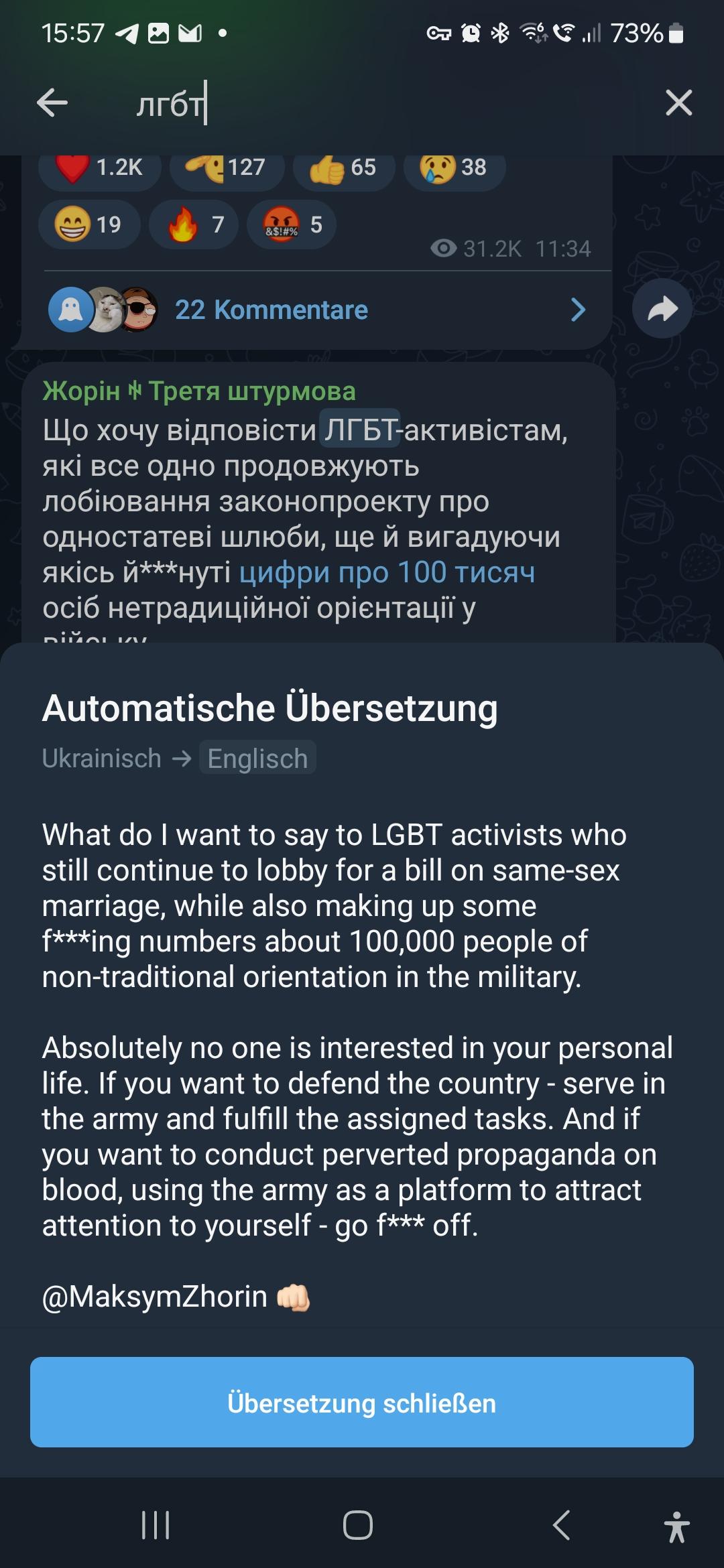Change the target language from Englisch
This screenshot has width=724, height=1568.
(x=257, y=759)
